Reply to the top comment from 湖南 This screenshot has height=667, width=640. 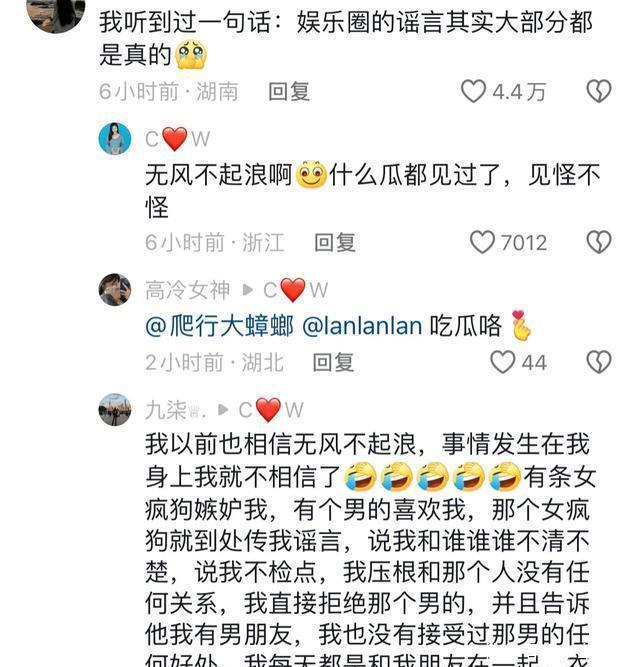[289, 92]
